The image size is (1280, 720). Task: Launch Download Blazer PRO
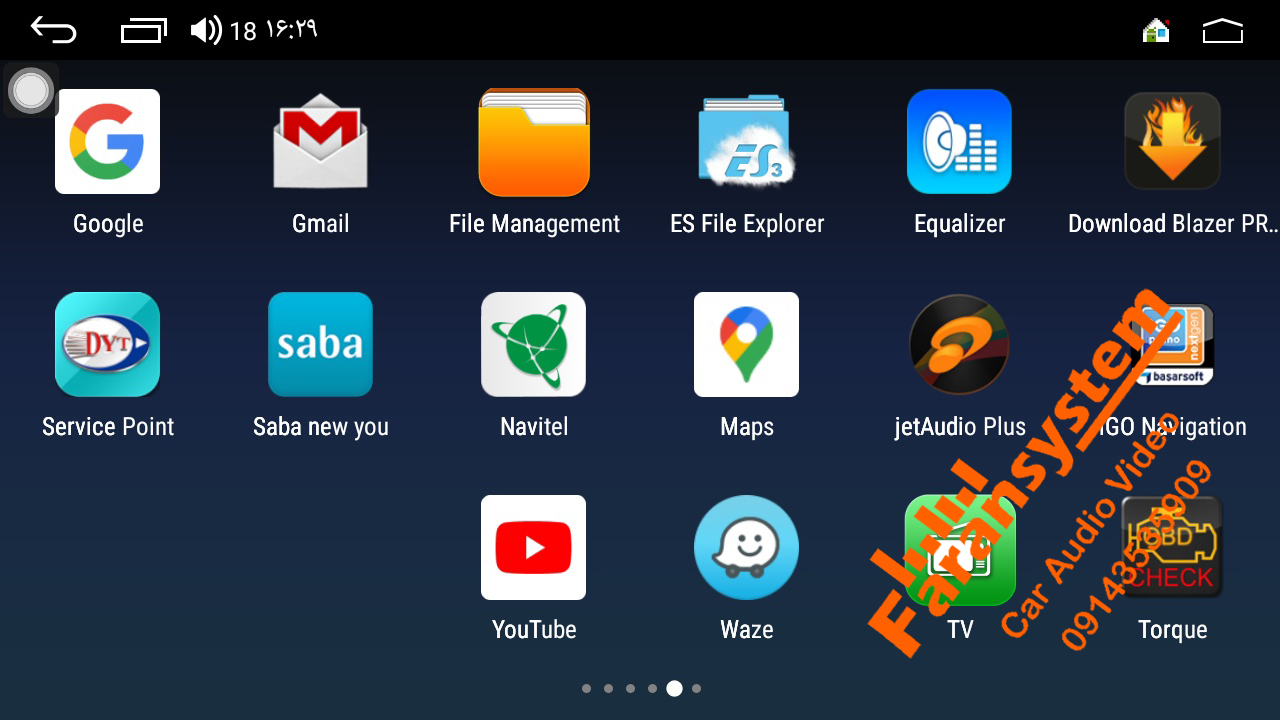[1172, 142]
